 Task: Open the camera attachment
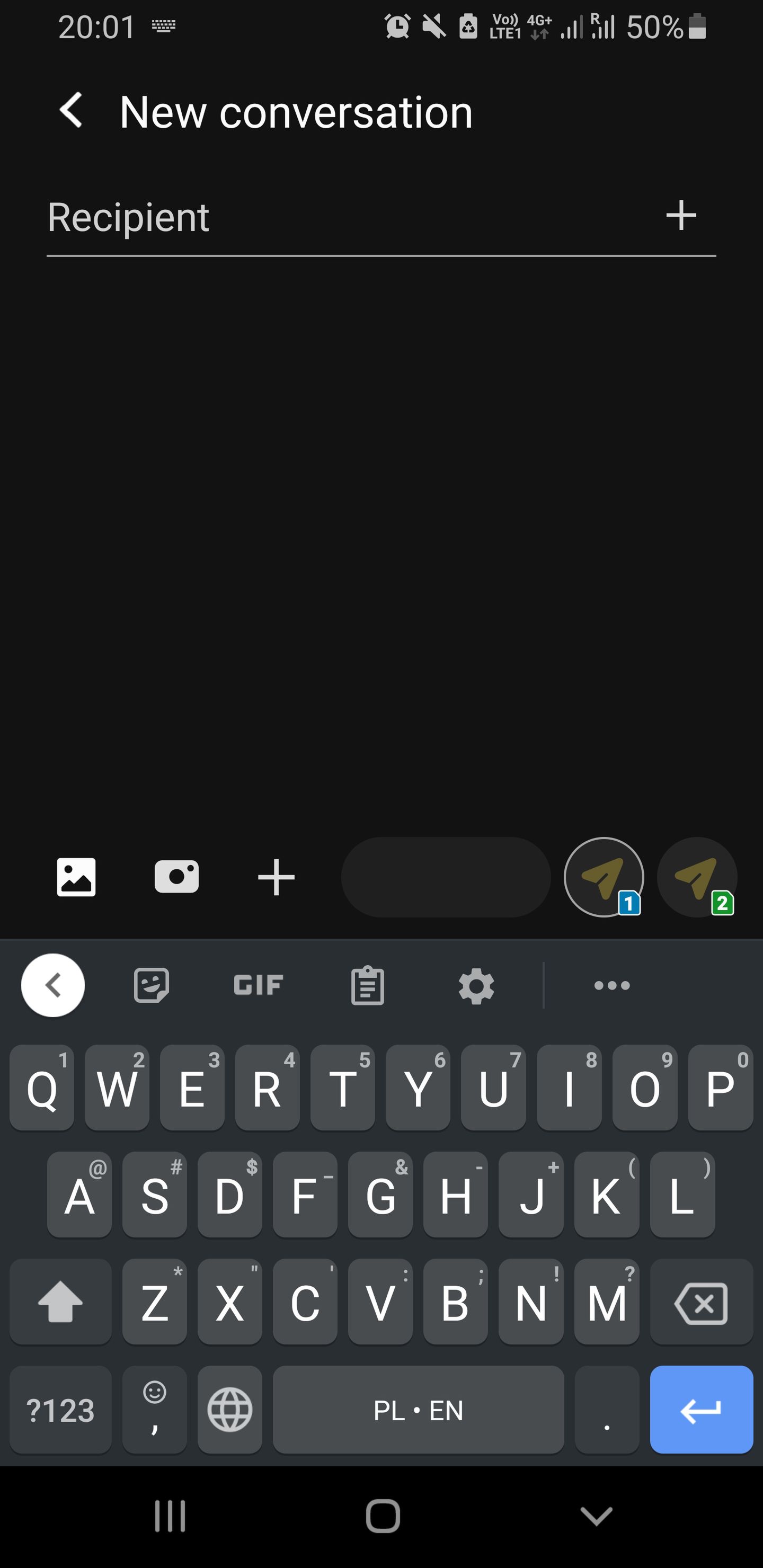pos(176,877)
